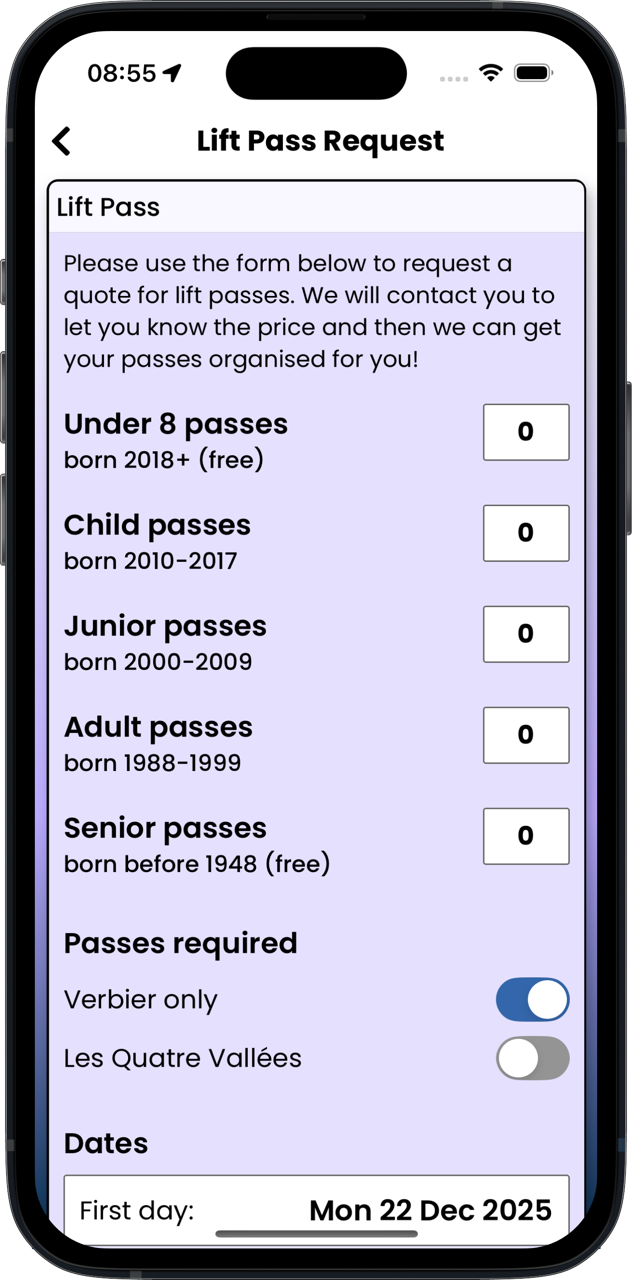
Task: Edit the Under 8 passes quantity field
Action: [526, 432]
